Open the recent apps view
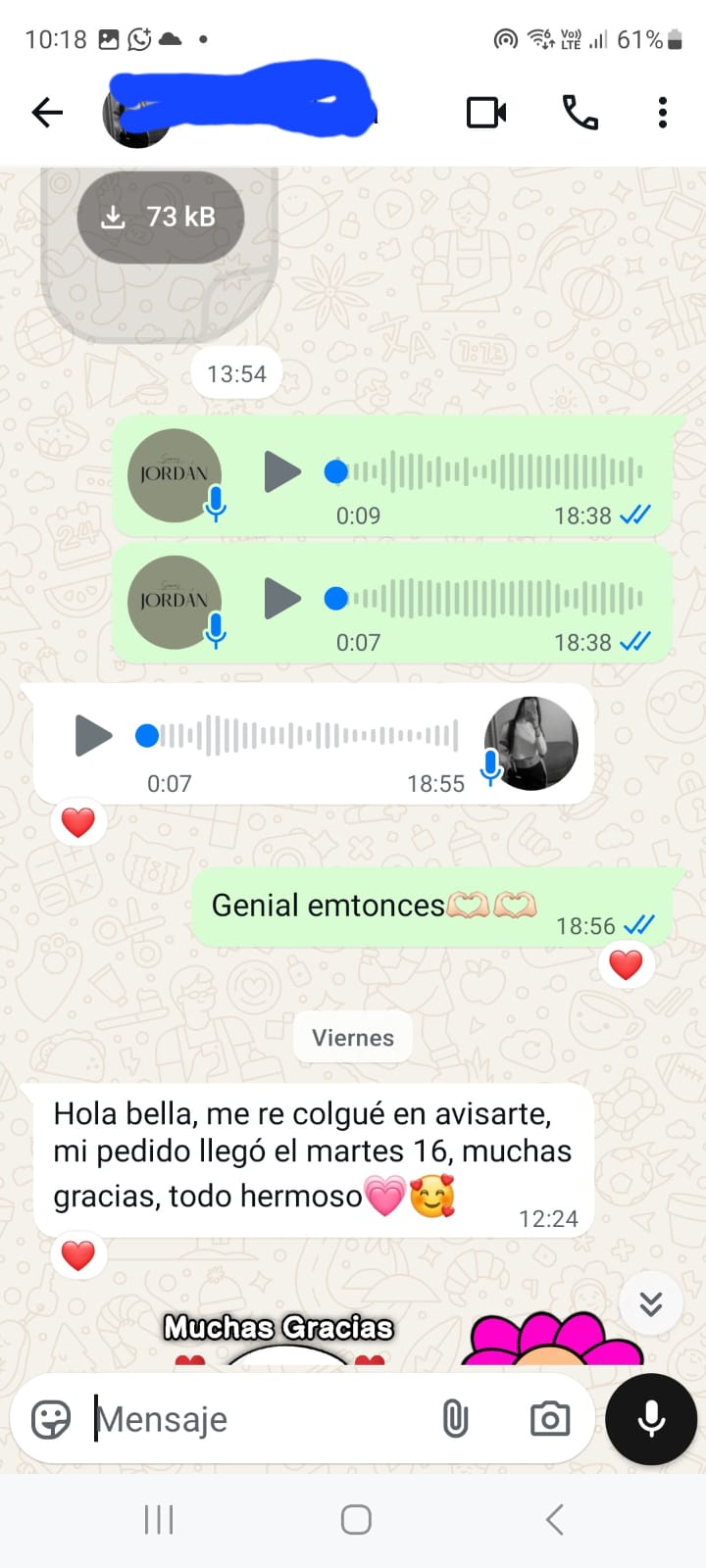The width and height of the screenshot is (706, 1568). pos(159,1520)
